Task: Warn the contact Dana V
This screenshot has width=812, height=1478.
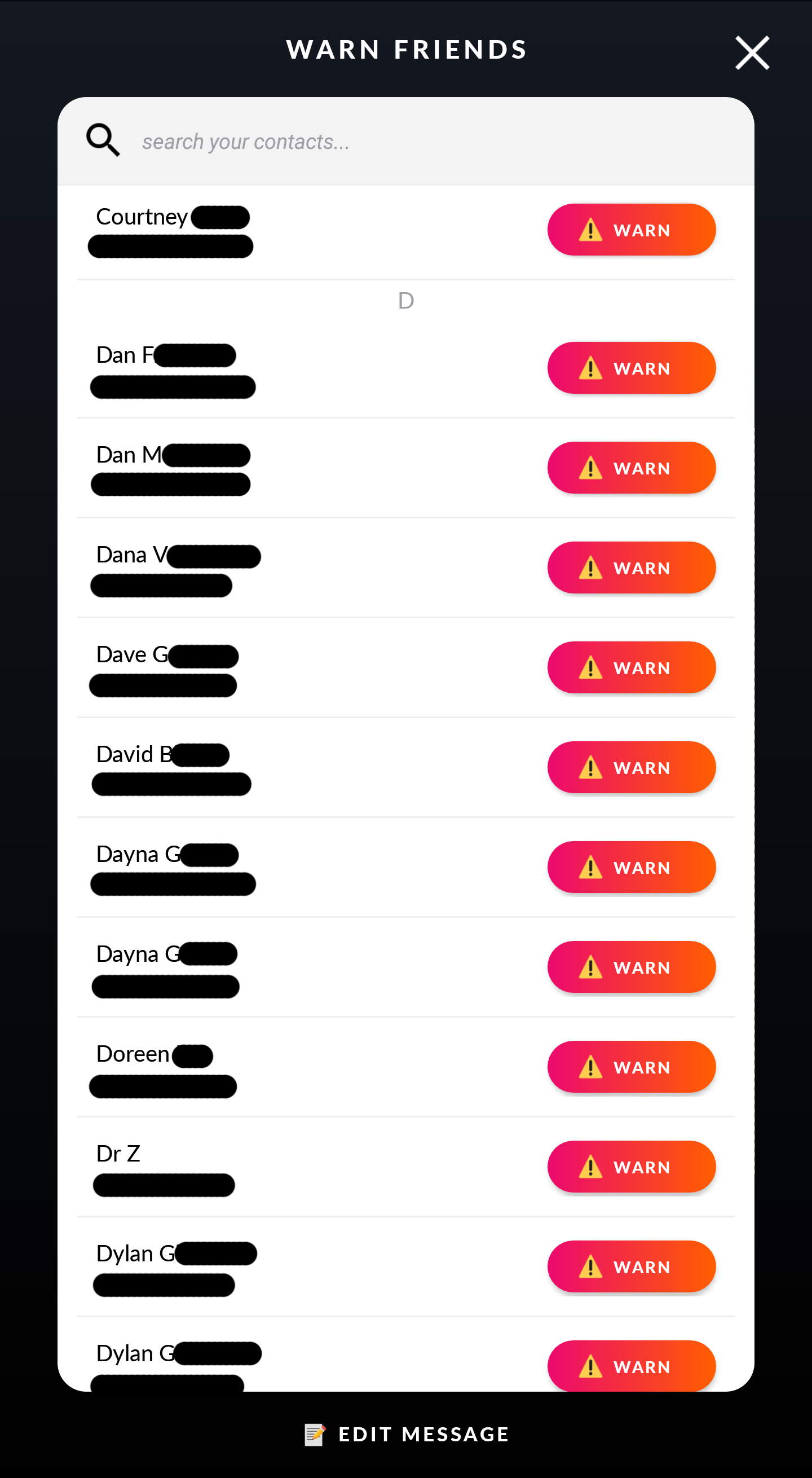Action: pyautogui.click(x=631, y=568)
